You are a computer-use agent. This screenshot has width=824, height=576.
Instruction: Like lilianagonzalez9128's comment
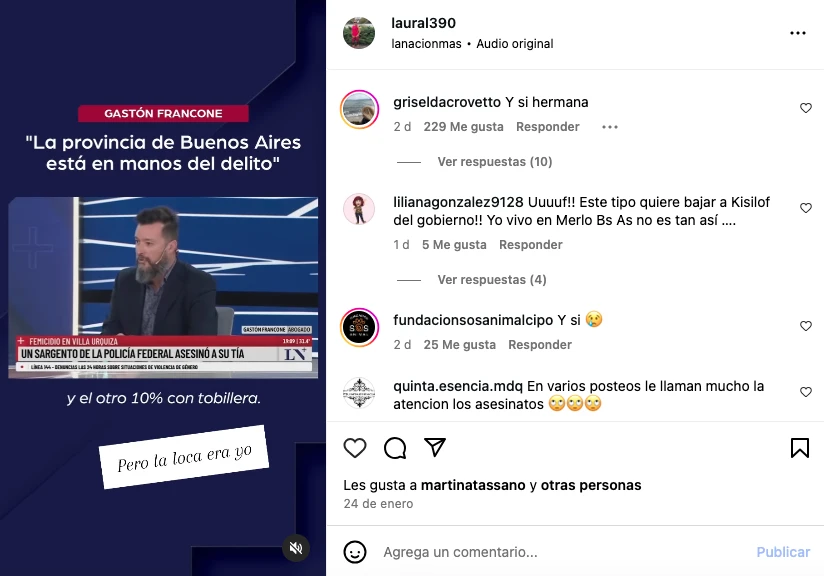pyautogui.click(x=806, y=208)
